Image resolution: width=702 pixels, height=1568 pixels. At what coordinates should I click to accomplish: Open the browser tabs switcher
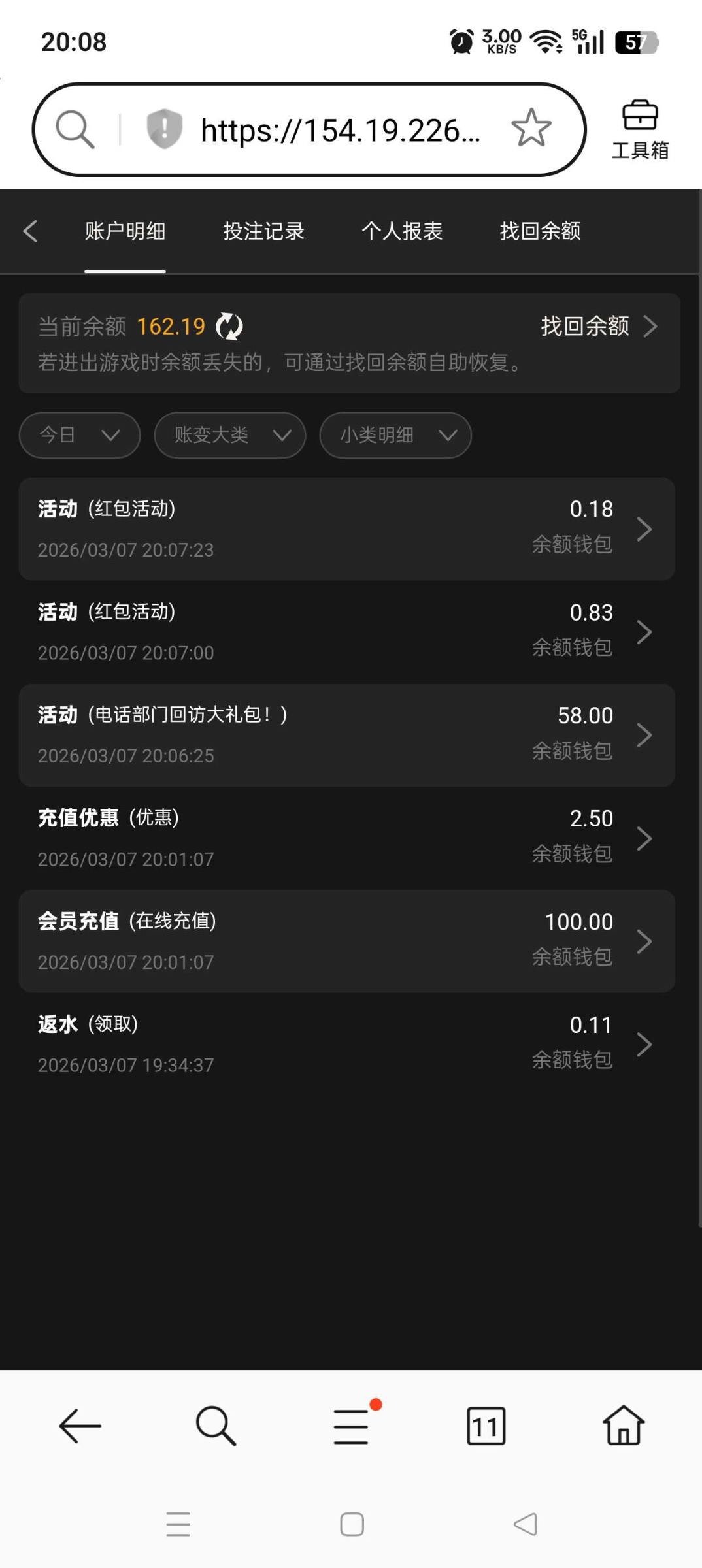click(486, 1426)
